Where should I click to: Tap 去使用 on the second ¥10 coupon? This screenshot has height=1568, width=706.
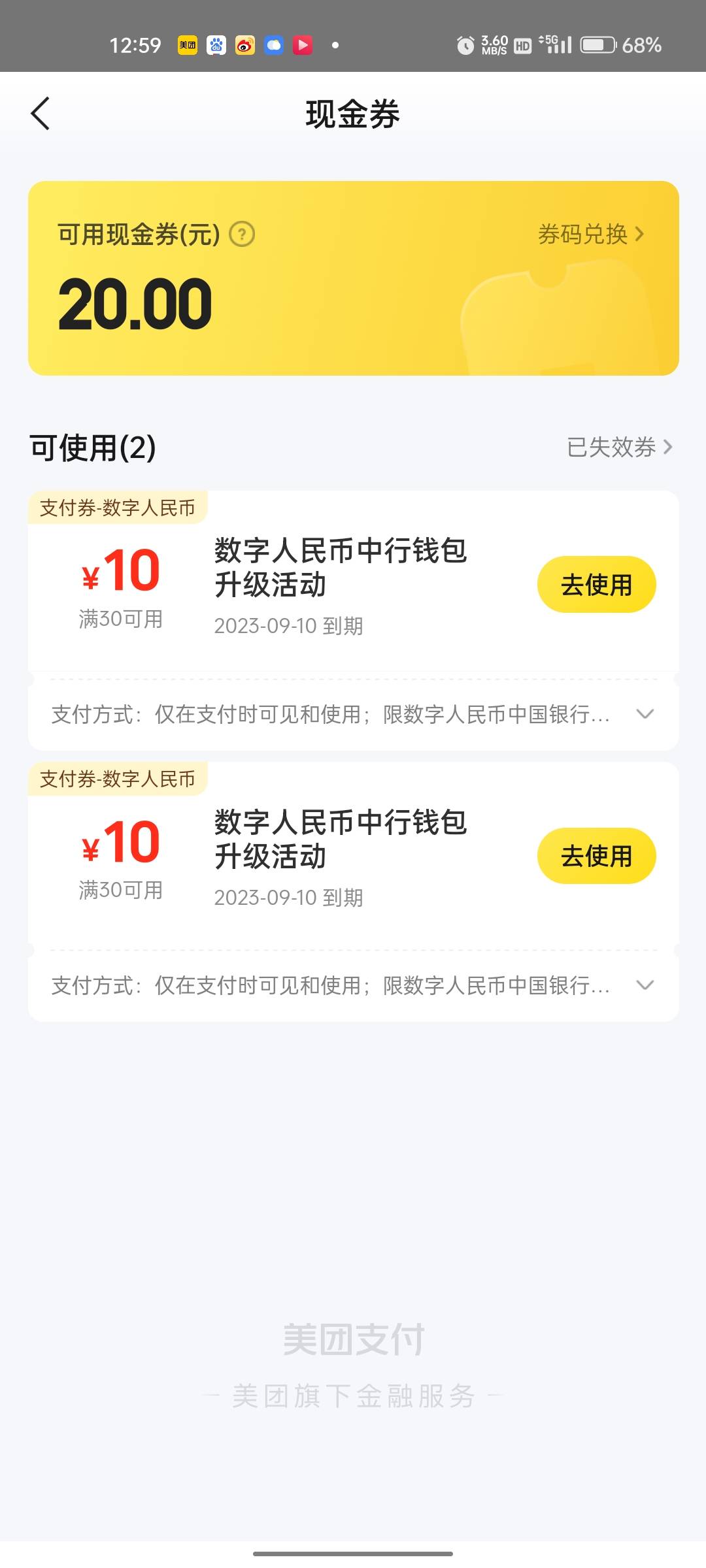[596, 856]
